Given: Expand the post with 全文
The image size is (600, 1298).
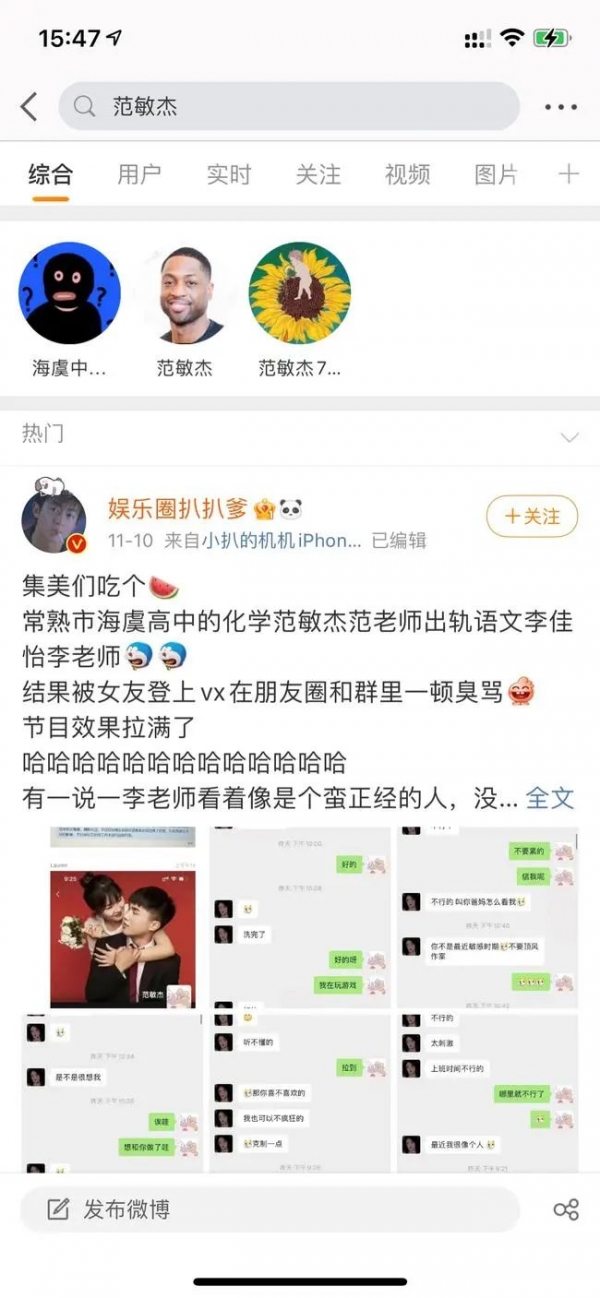Looking at the screenshot, I should 550,798.
